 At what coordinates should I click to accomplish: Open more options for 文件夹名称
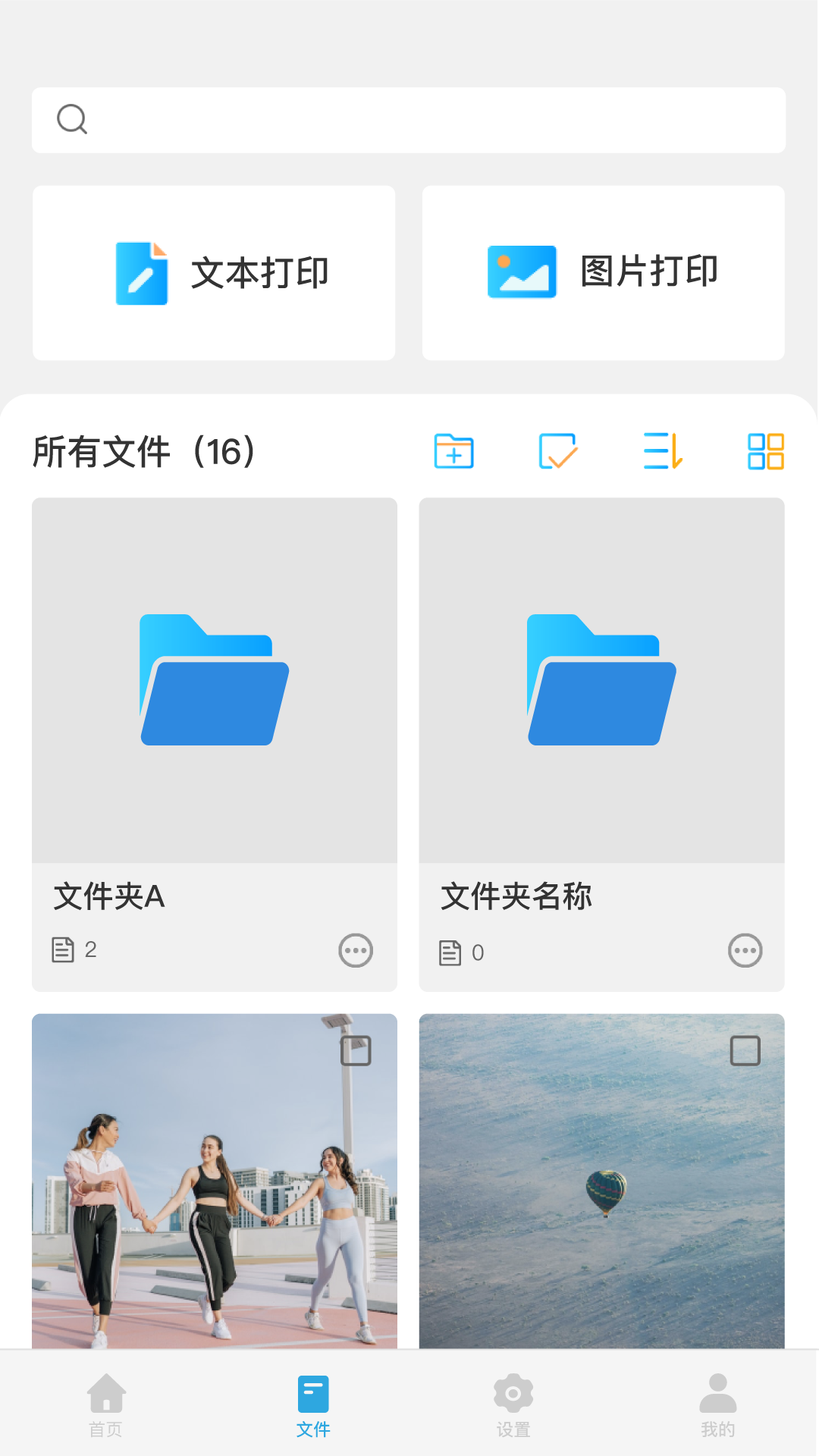(745, 950)
